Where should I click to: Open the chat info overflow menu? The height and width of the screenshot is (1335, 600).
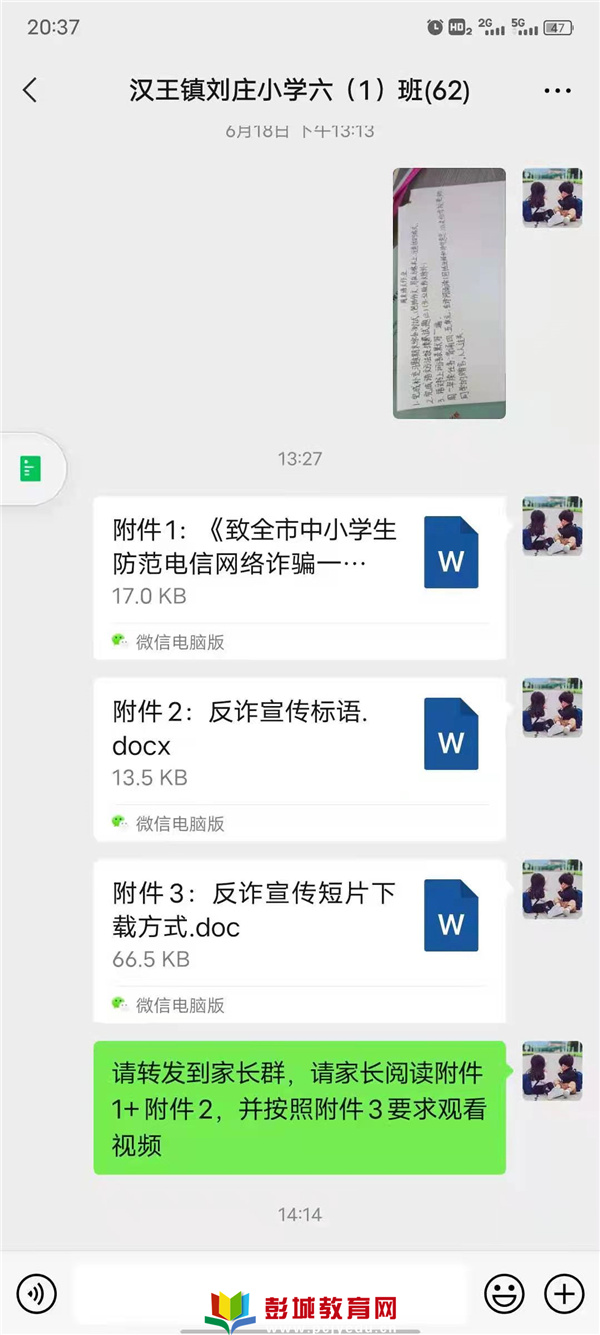[x=557, y=91]
